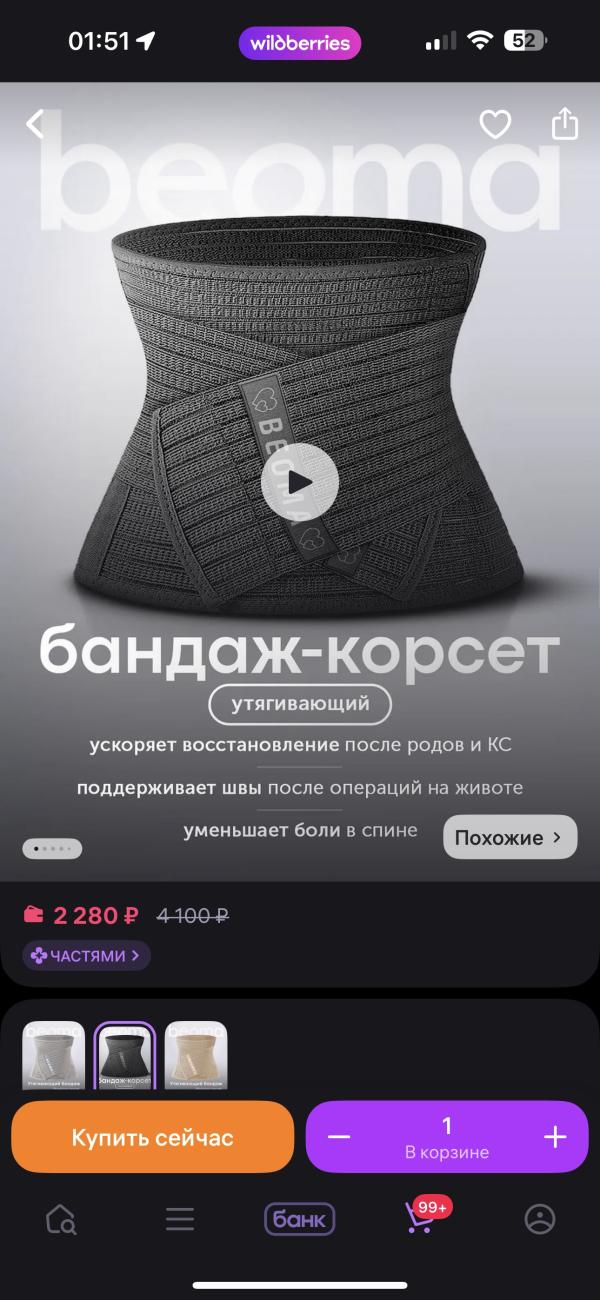600x1300 pixels.
Task: Play the product video
Action: point(300,482)
